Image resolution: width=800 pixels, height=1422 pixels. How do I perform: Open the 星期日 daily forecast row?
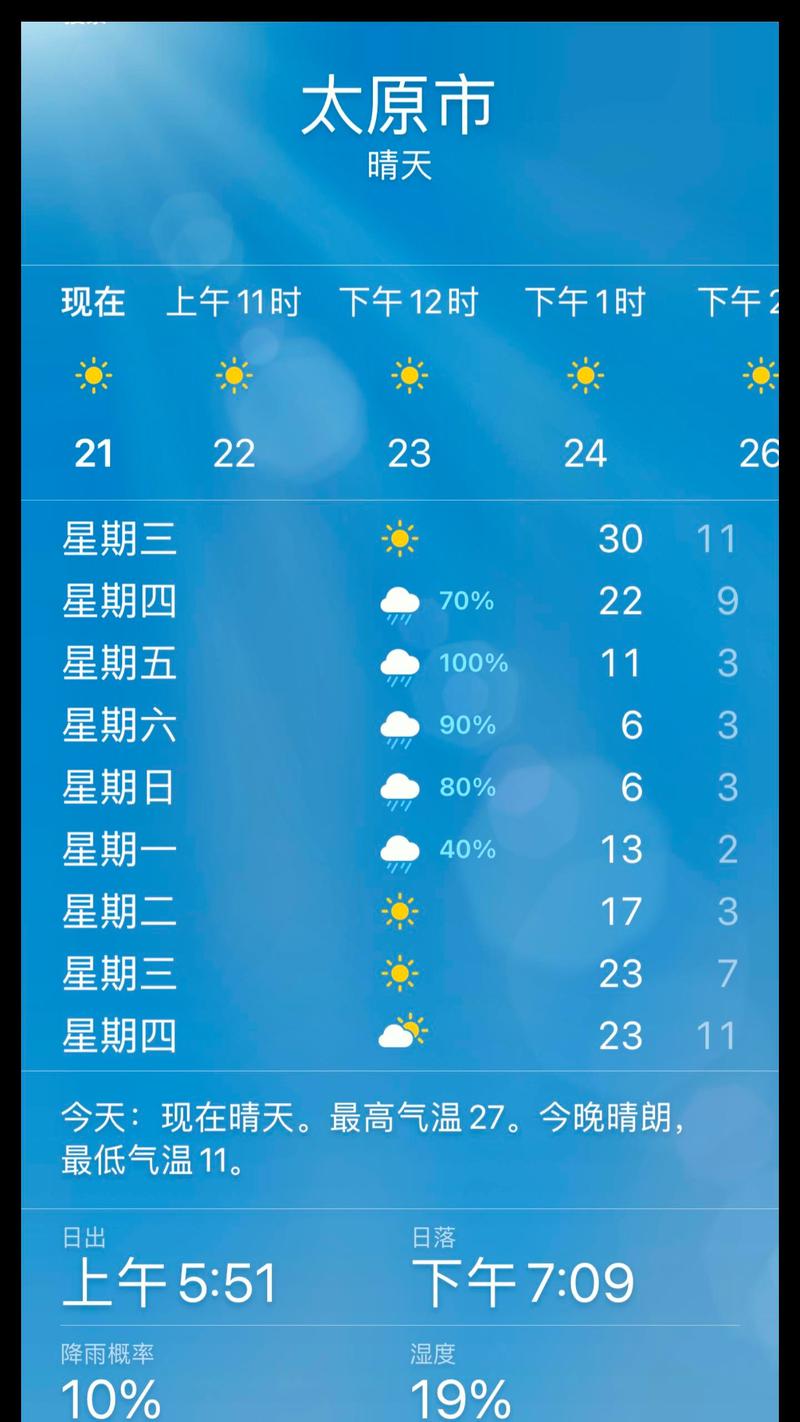400,787
